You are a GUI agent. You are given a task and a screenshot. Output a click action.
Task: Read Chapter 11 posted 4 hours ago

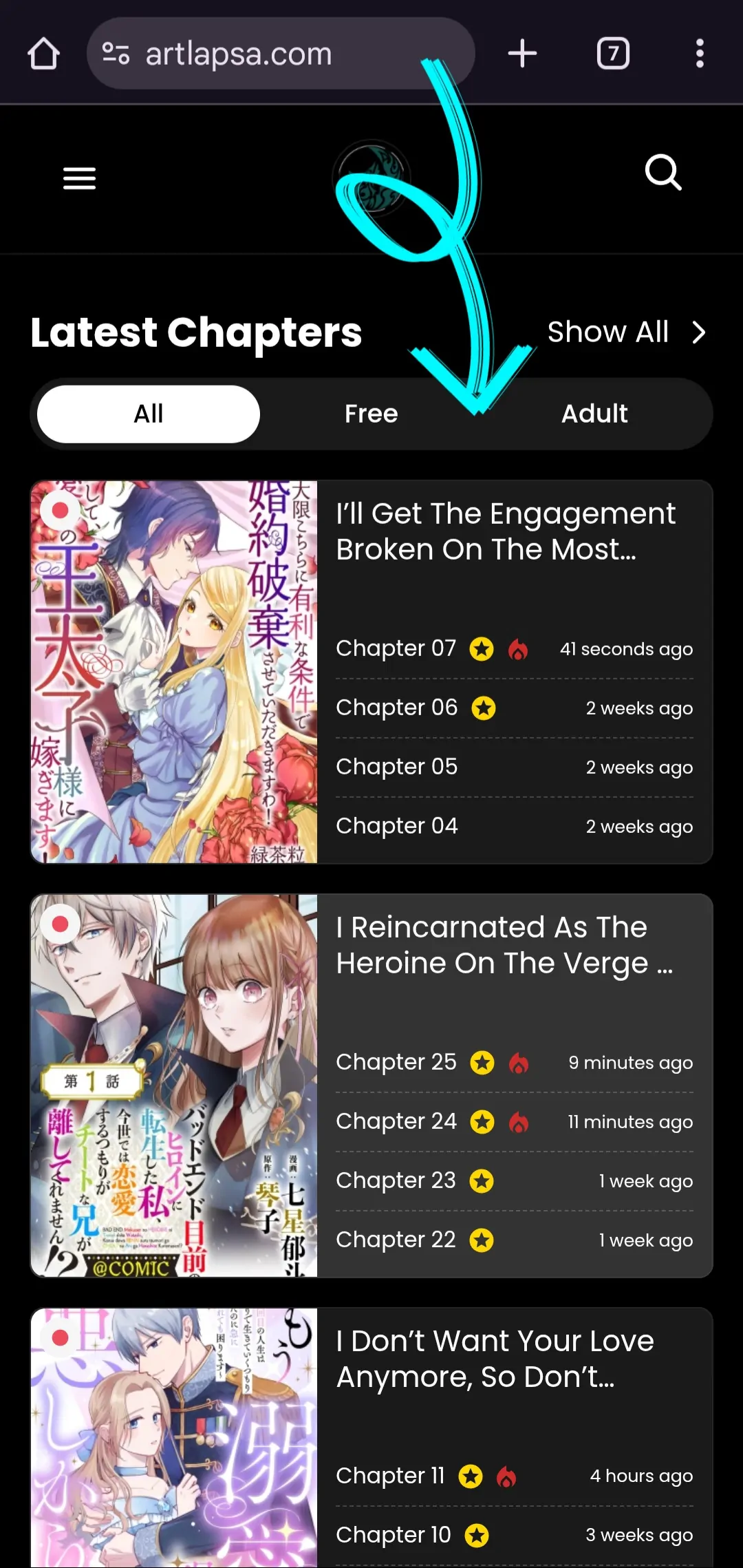pyautogui.click(x=390, y=1476)
